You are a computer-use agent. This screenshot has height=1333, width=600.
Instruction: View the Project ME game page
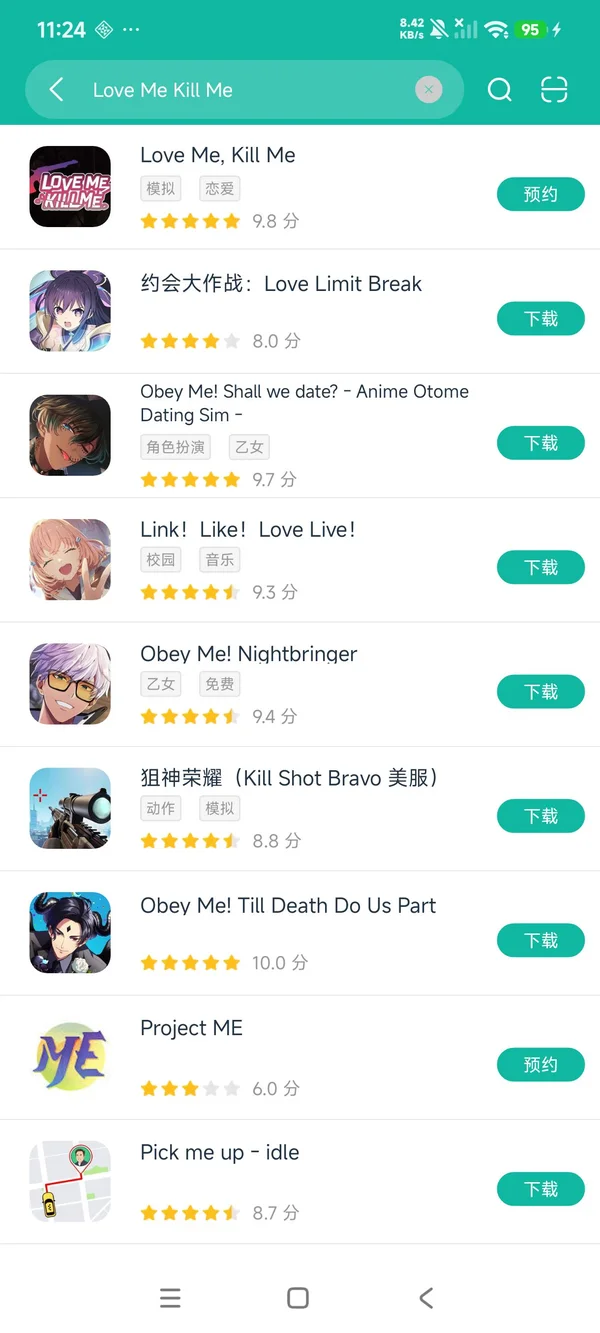[x=191, y=1029]
